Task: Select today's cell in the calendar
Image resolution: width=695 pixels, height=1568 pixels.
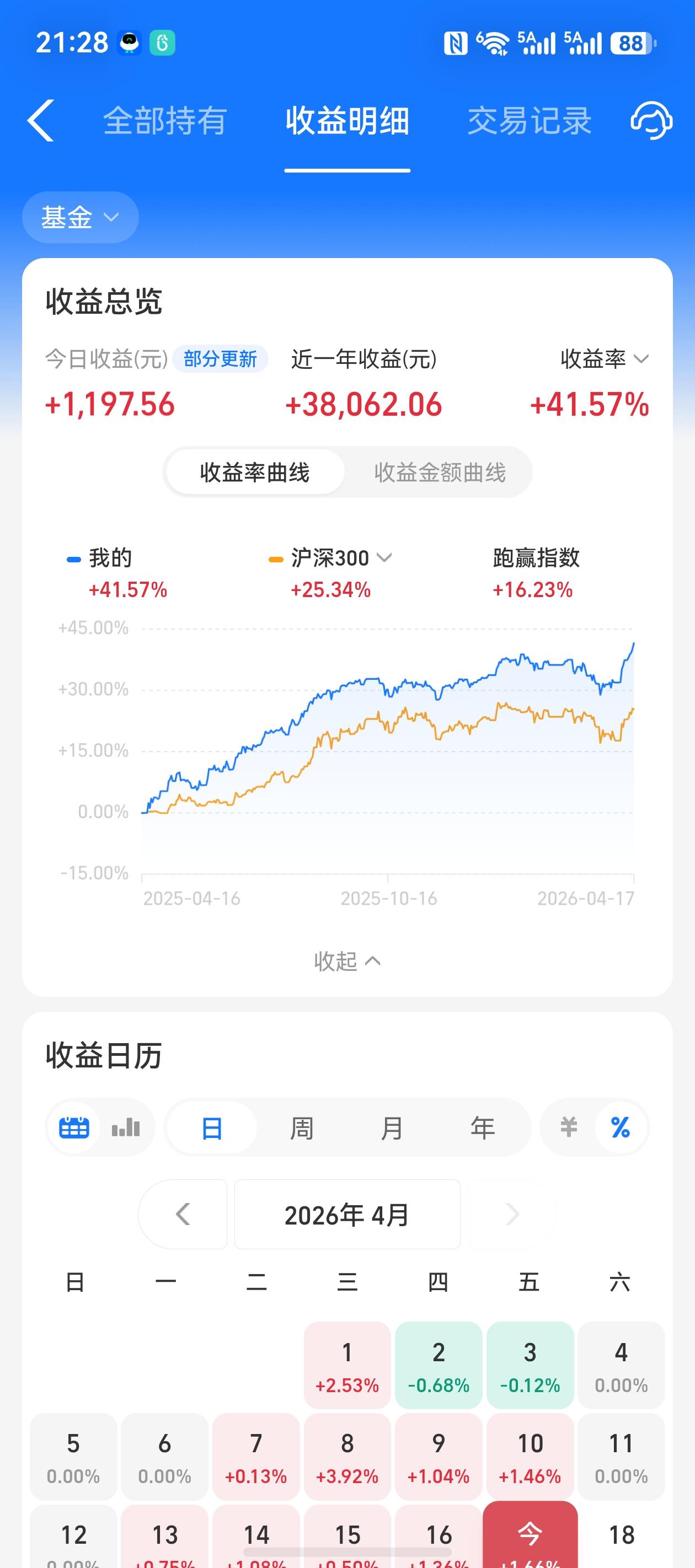Action: [530, 1537]
